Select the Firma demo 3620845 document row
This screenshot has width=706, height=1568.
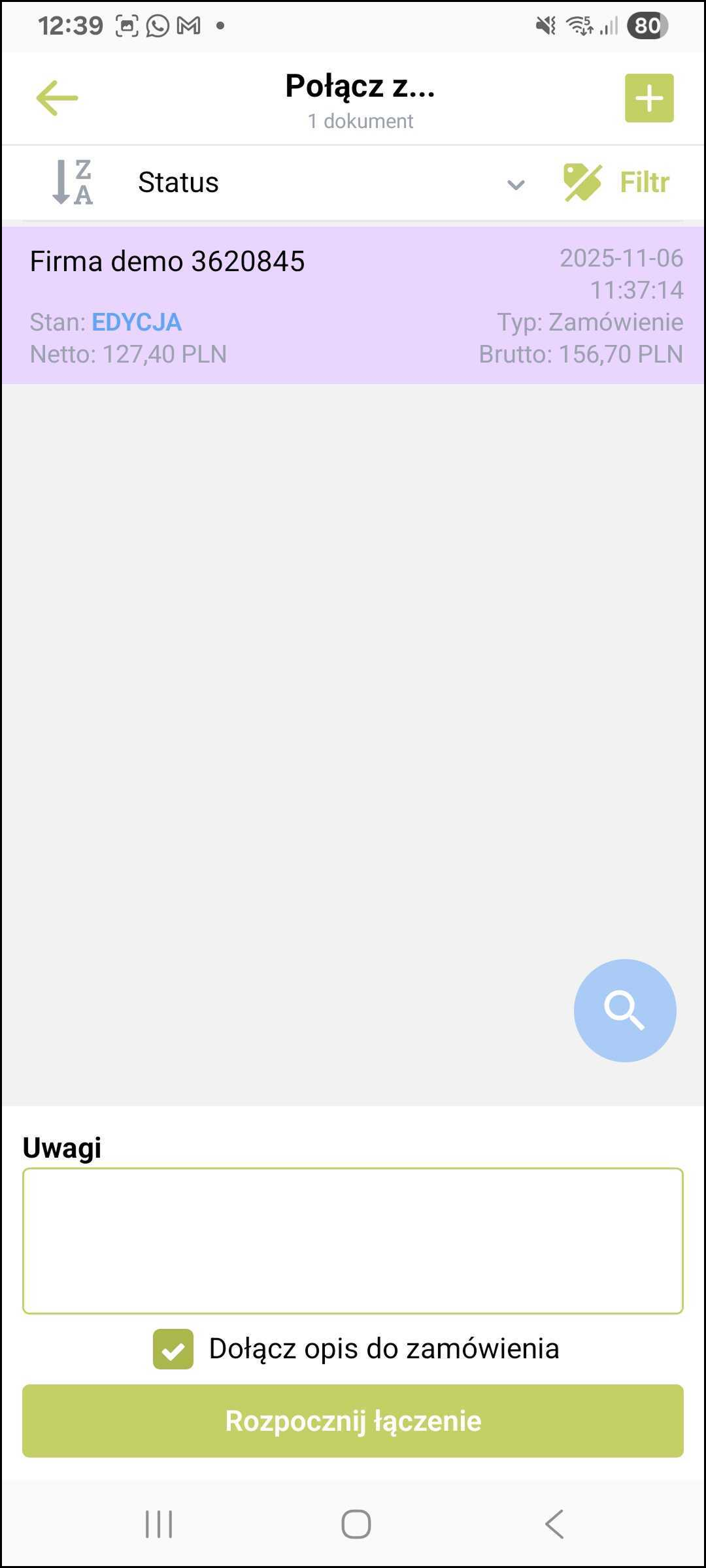point(353,304)
